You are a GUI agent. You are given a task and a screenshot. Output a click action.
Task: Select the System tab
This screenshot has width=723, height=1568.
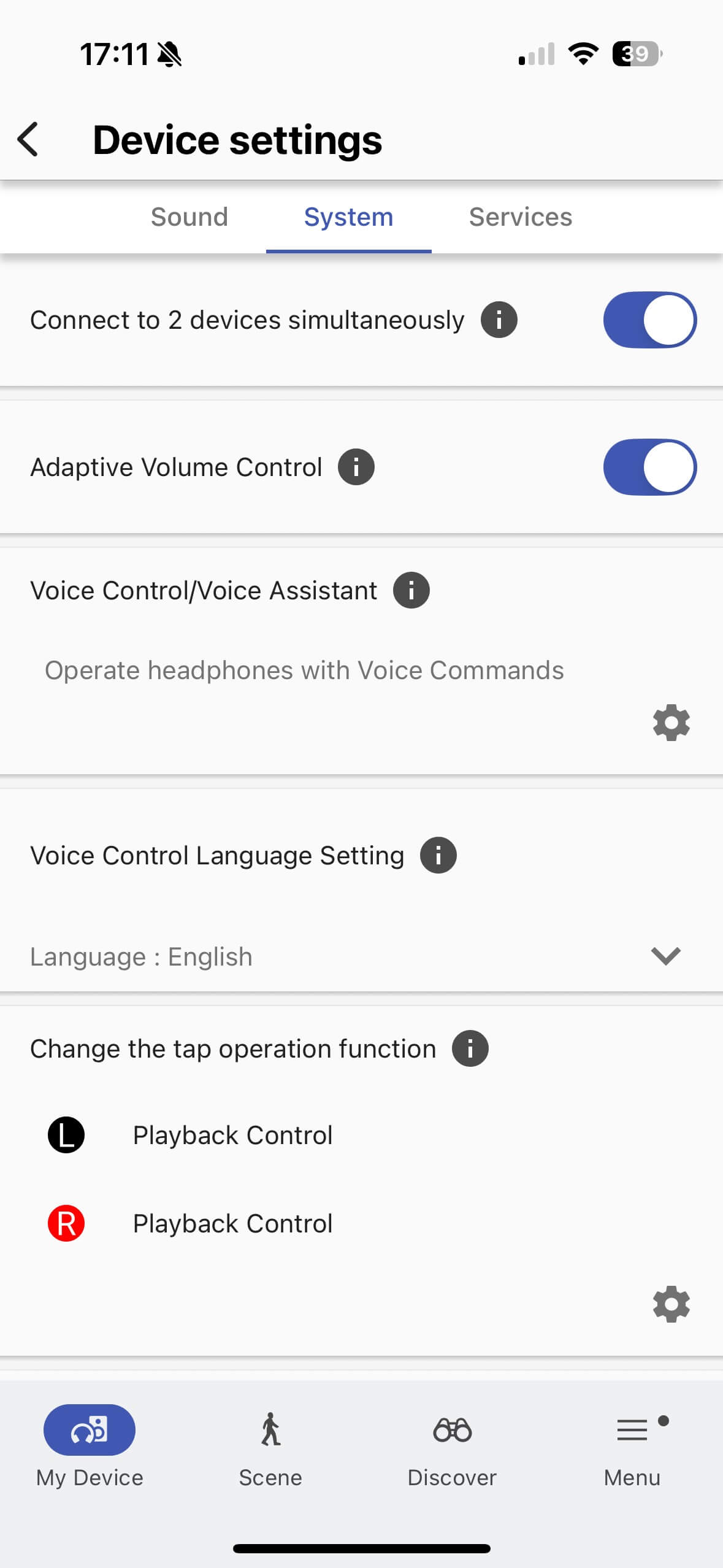[348, 217]
